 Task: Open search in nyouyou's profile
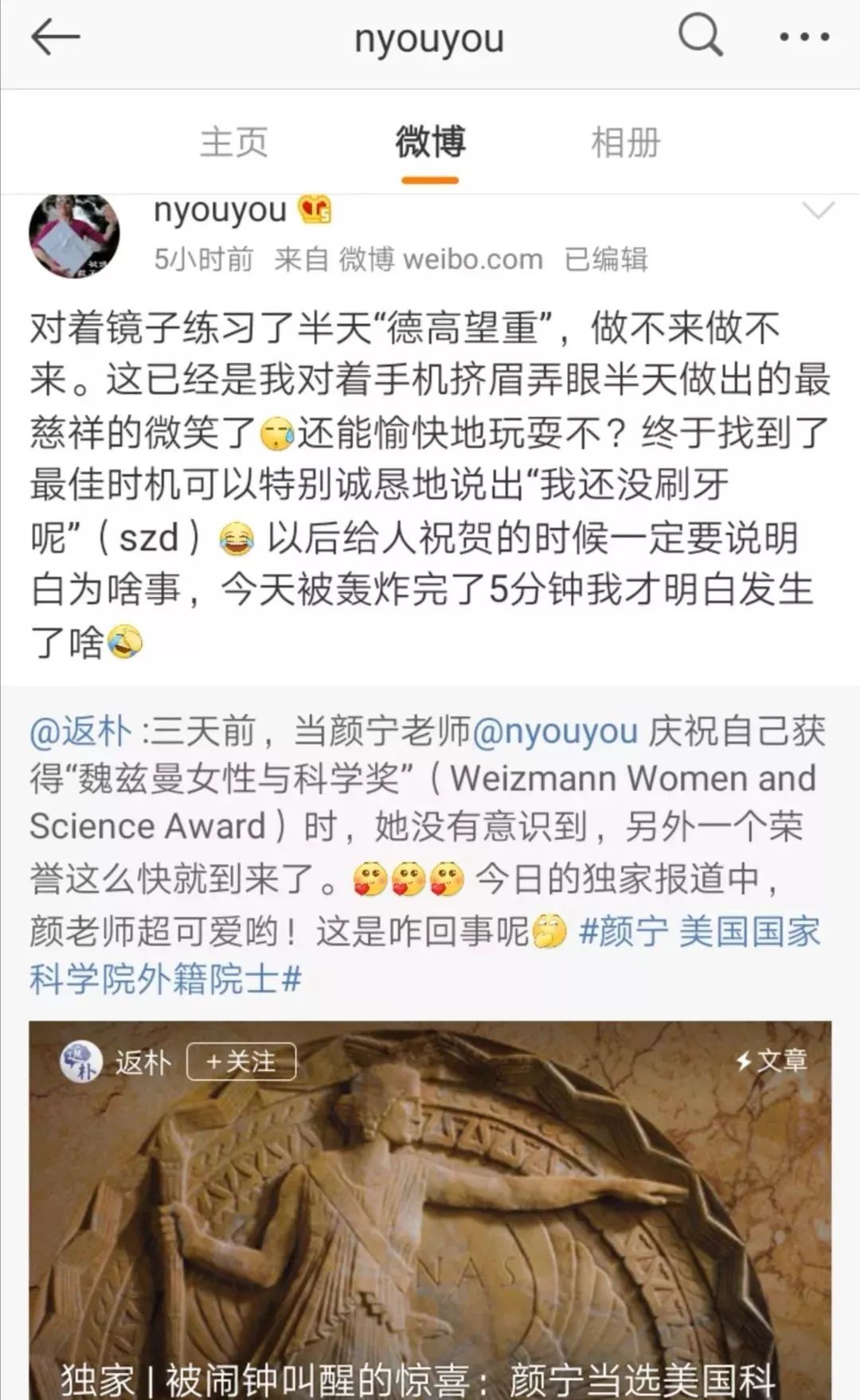click(x=700, y=36)
